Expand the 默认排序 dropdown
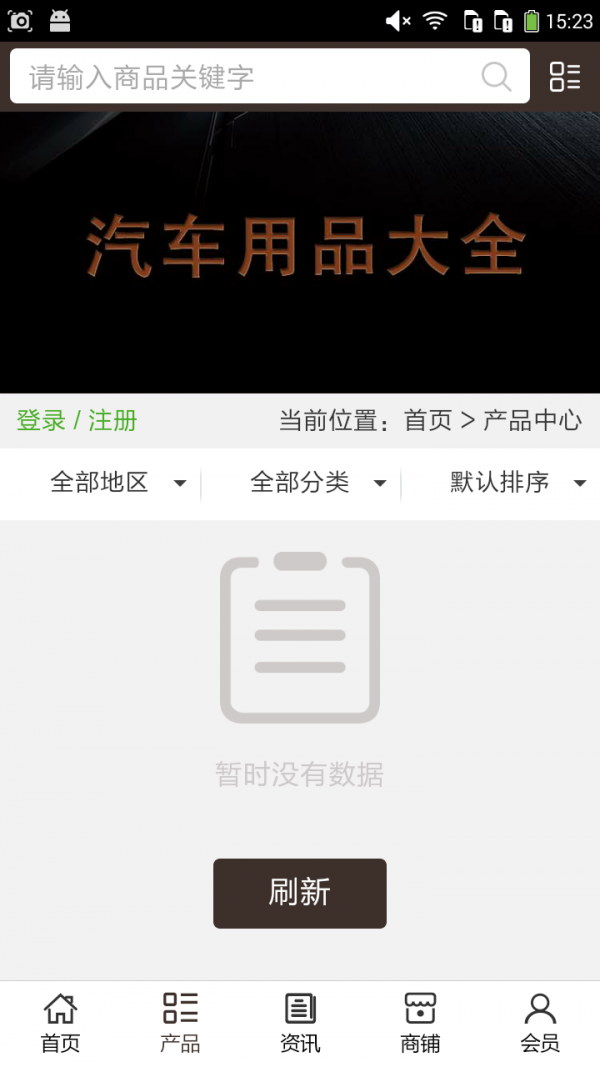The width and height of the screenshot is (600, 1067). point(517,483)
